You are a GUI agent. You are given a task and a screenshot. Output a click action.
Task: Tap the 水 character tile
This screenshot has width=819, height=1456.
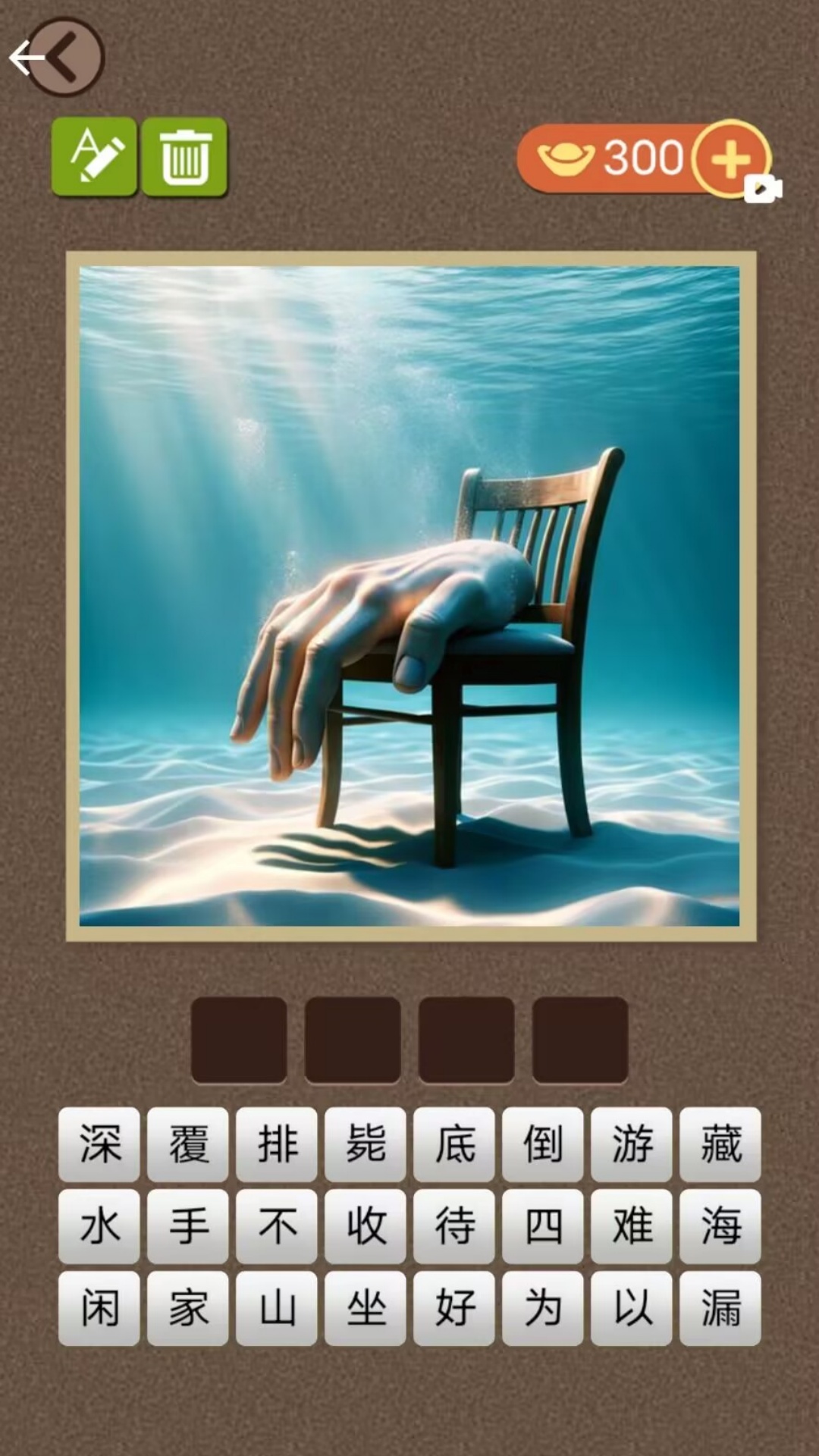(99, 1226)
